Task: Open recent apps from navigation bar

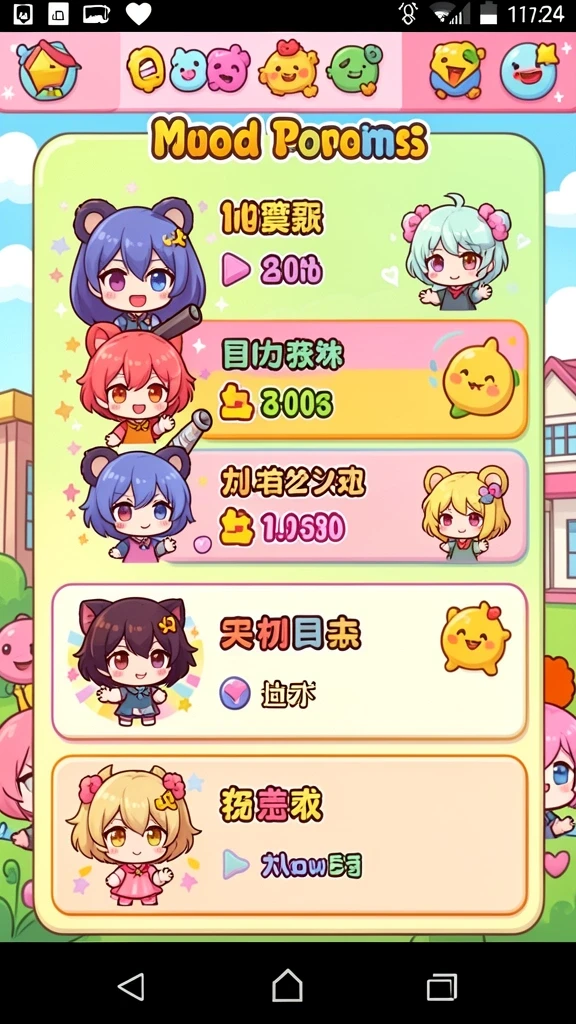Action: tap(441, 985)
